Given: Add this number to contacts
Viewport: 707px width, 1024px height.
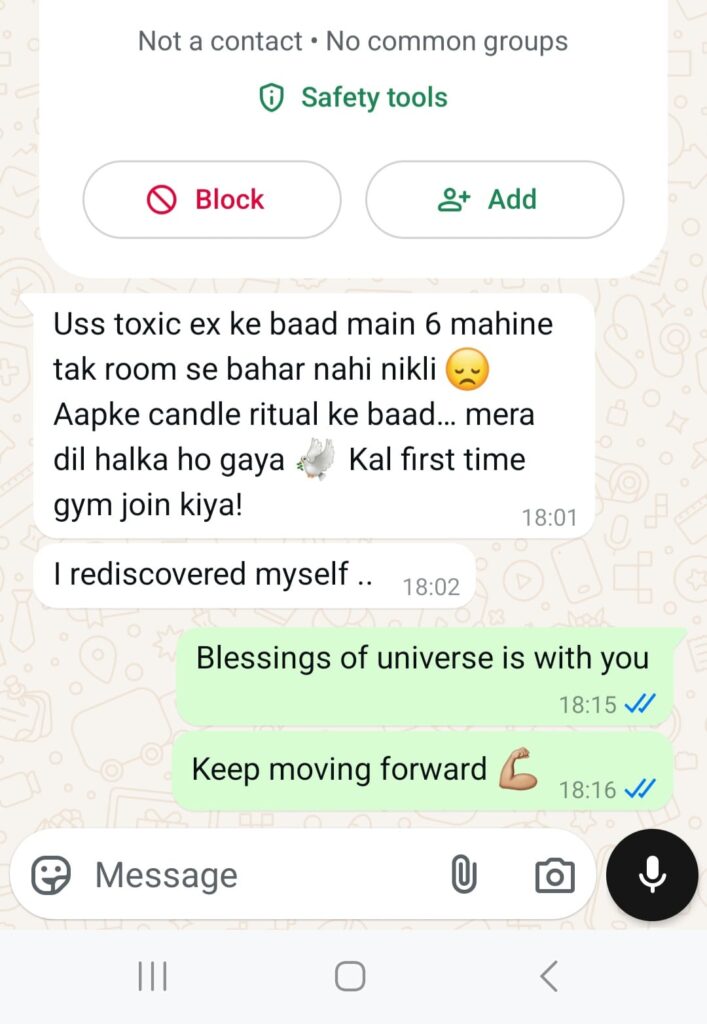Looking at the screenshot, I should [x=494, y=200].
